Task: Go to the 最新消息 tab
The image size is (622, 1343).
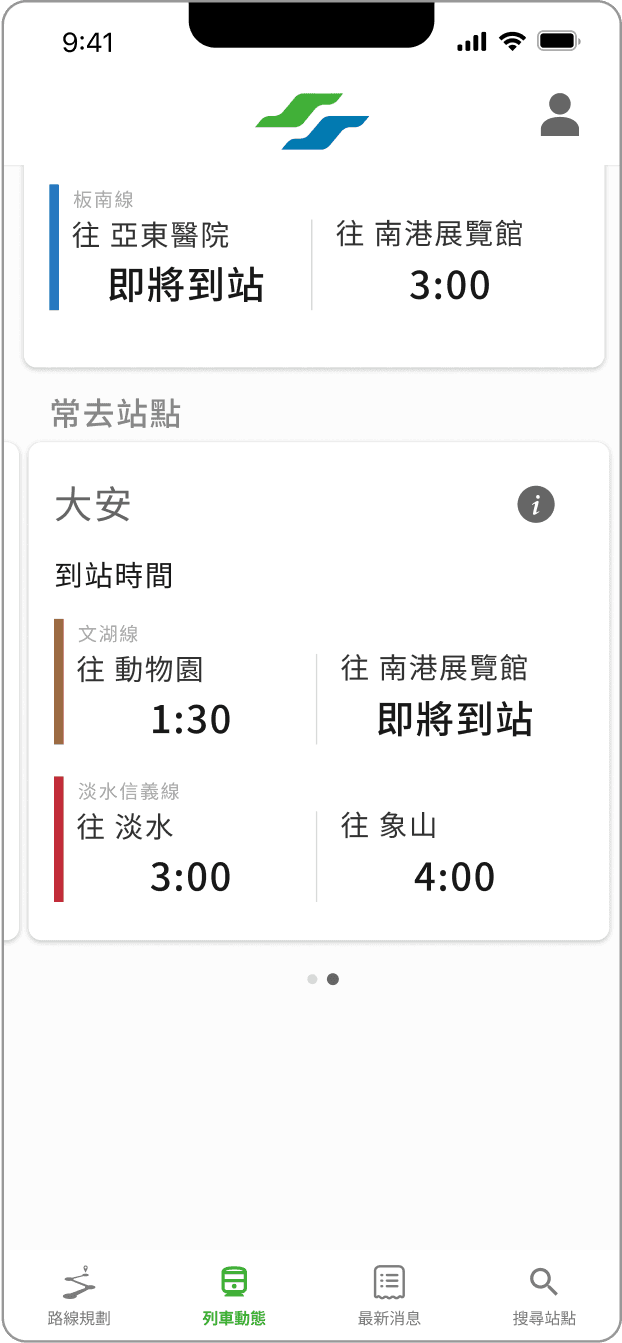Action: click(389, 1296)
